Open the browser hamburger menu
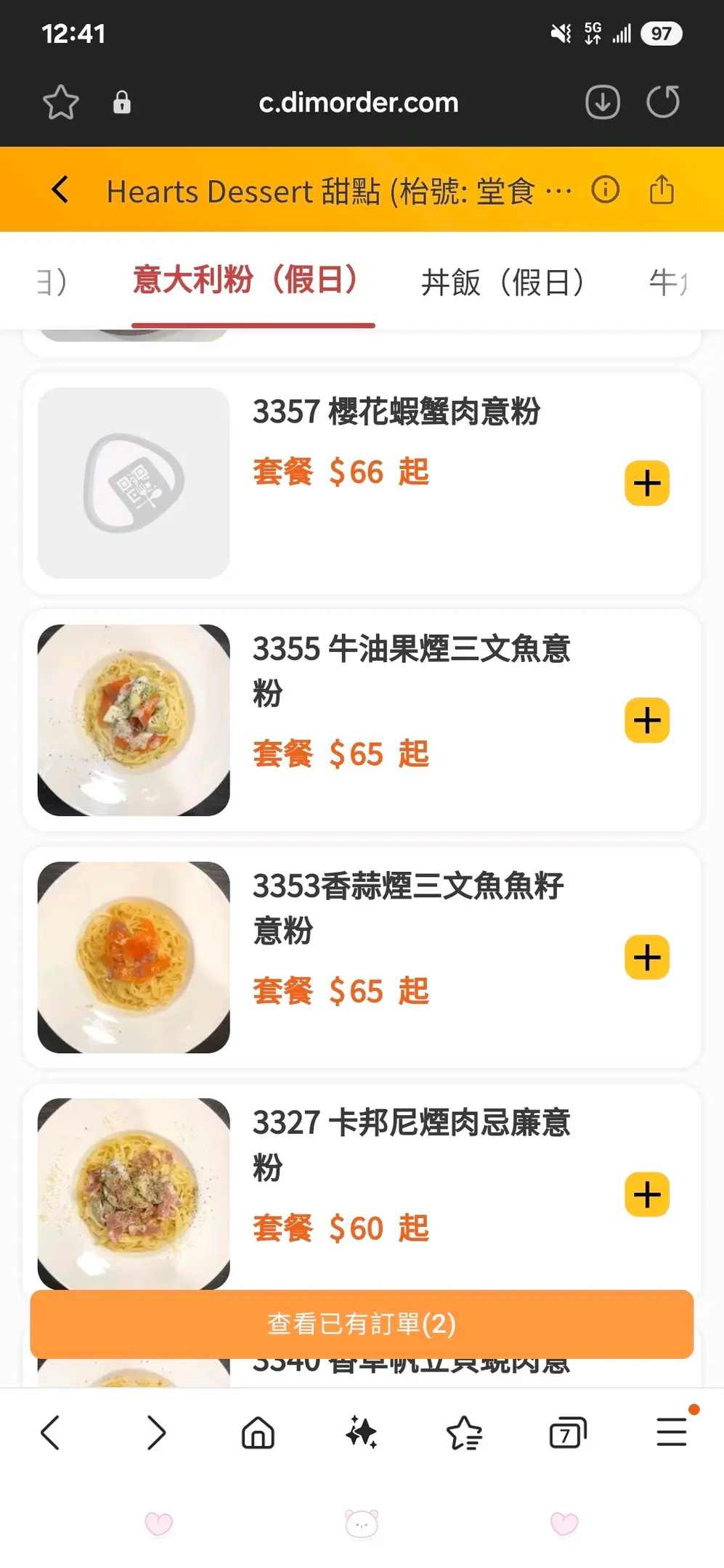Screen dimensions: 724x1568 [672, 1433]
